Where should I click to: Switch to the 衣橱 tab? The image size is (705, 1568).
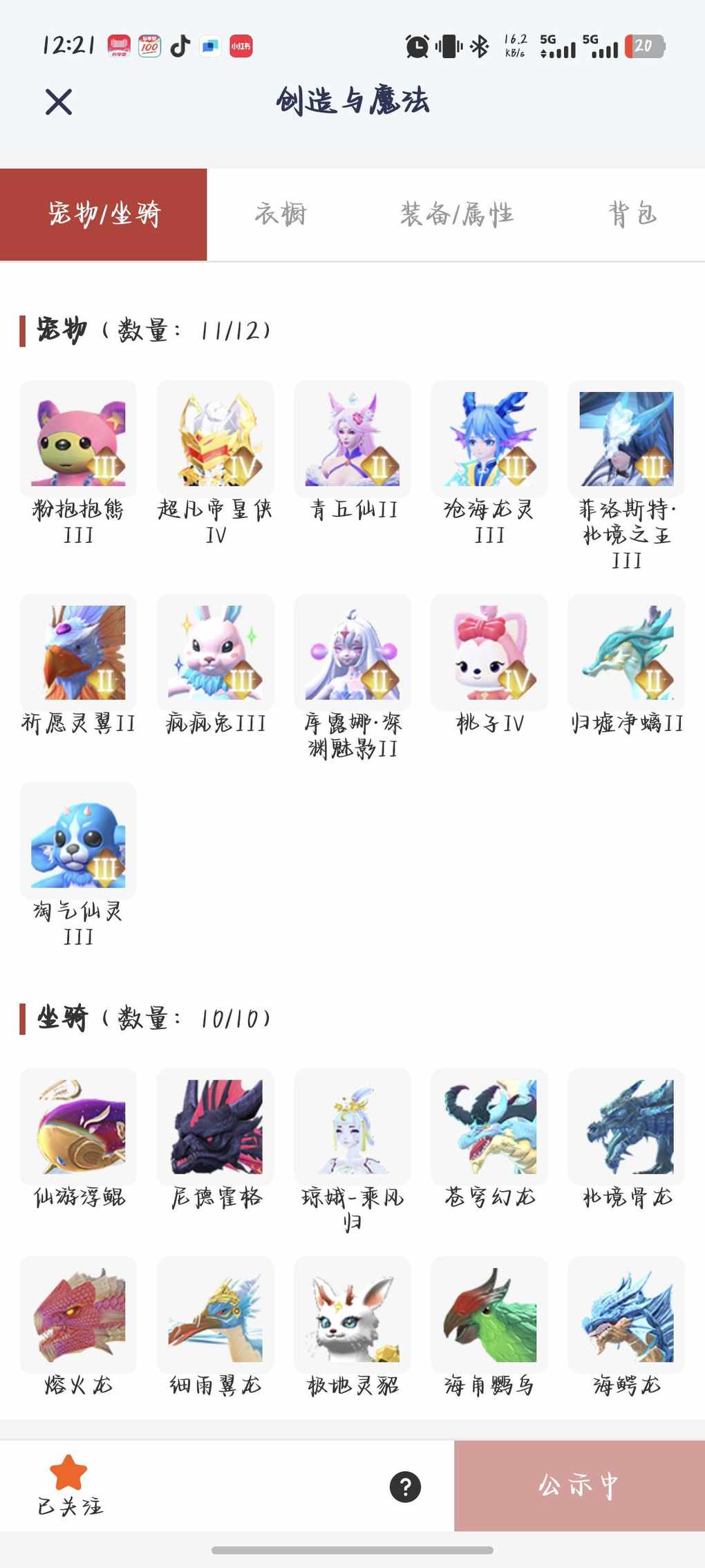point(281,214)
